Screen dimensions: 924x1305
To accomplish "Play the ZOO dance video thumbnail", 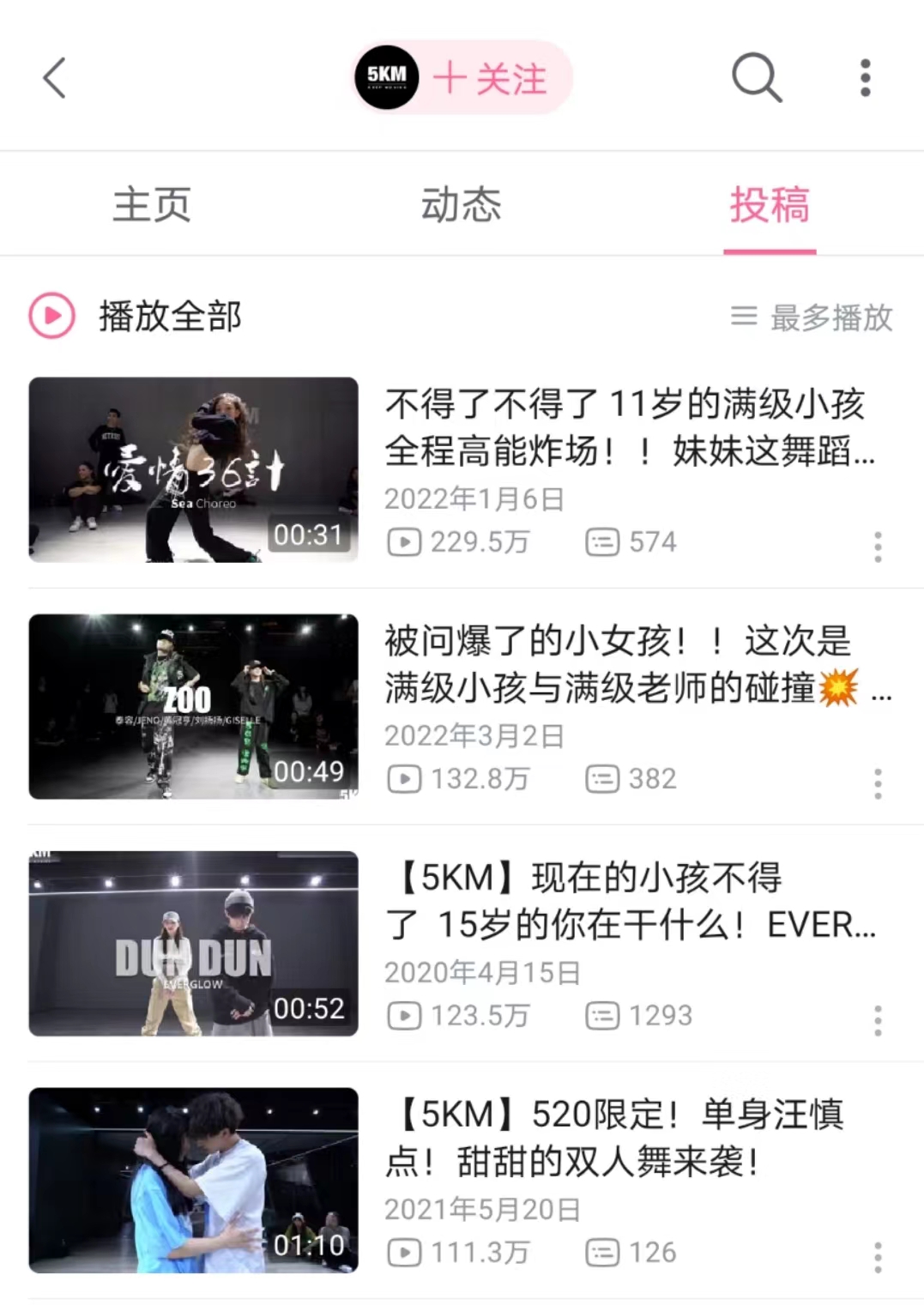I will point(193,706).
